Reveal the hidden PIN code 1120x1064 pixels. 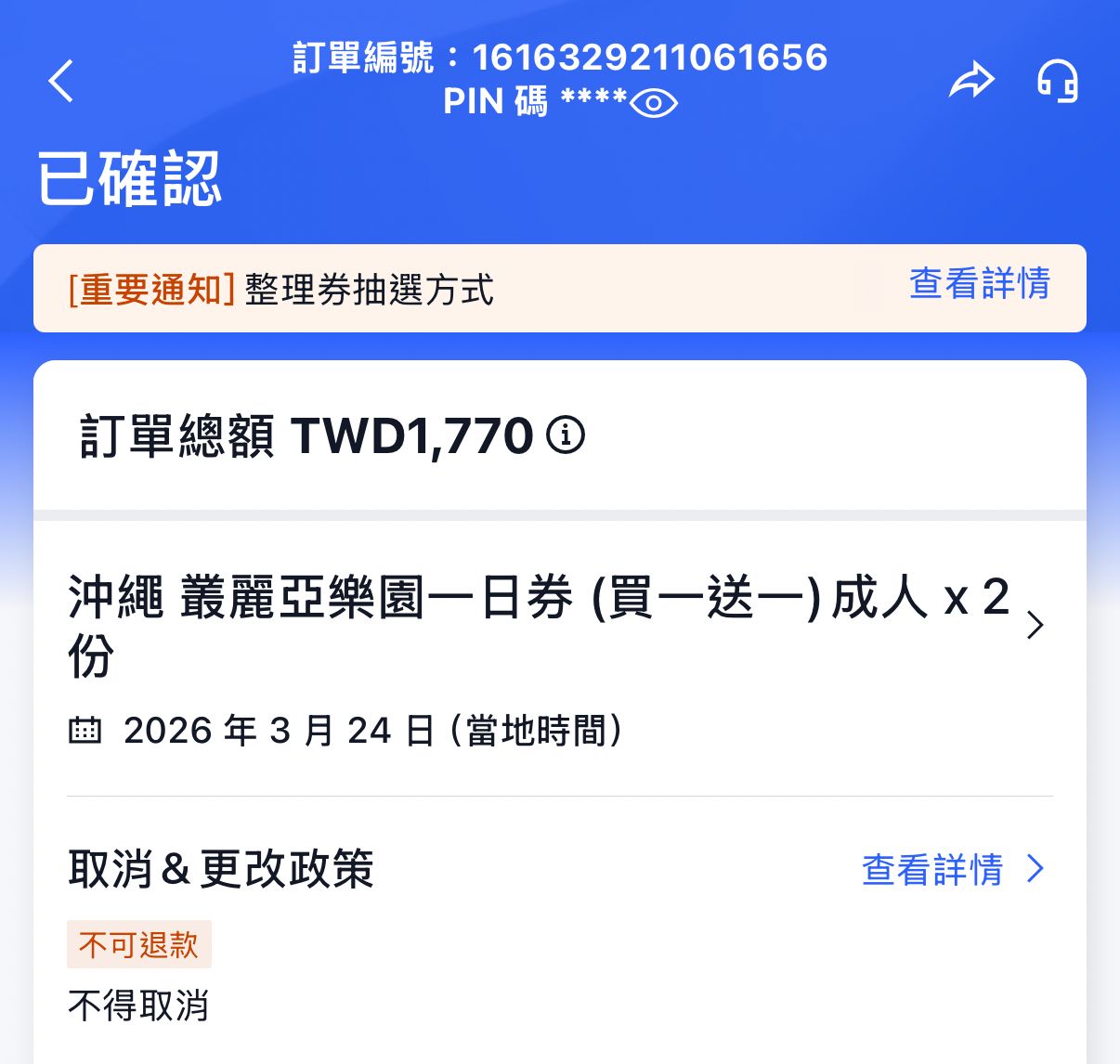(654, 103)
